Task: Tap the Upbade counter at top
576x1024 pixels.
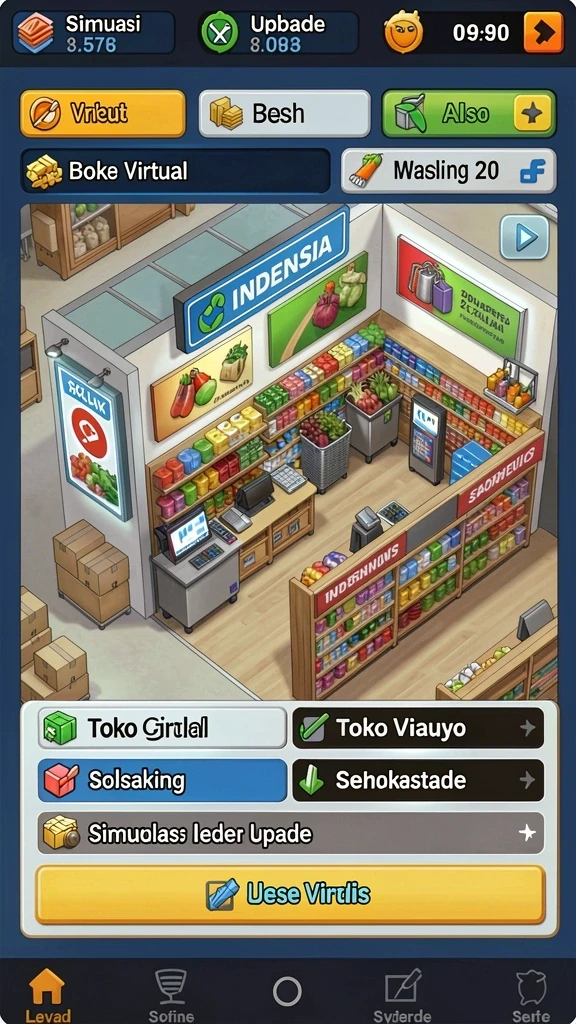Action: pos(279,33)
